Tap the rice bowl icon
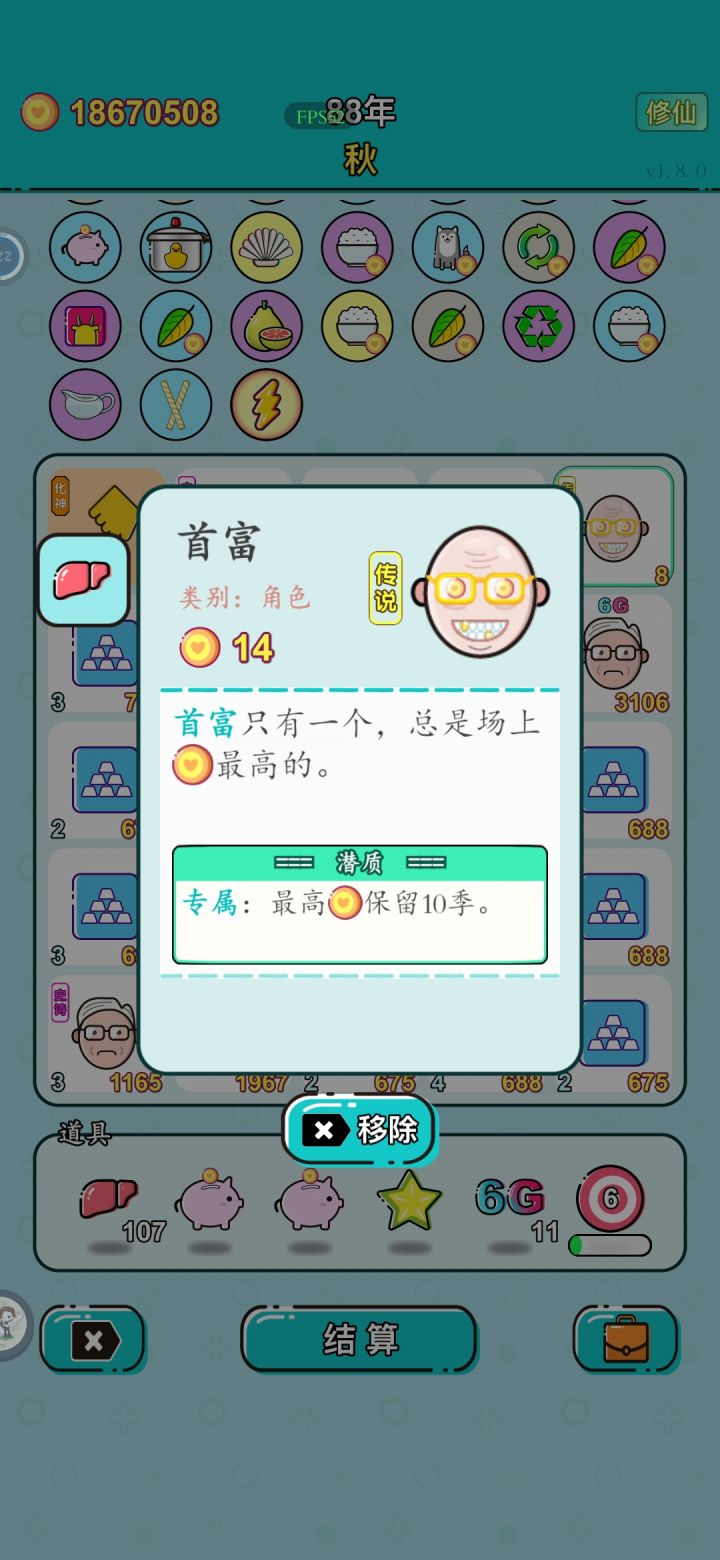Screen dimensions: 720x1560 click(357, 247)
